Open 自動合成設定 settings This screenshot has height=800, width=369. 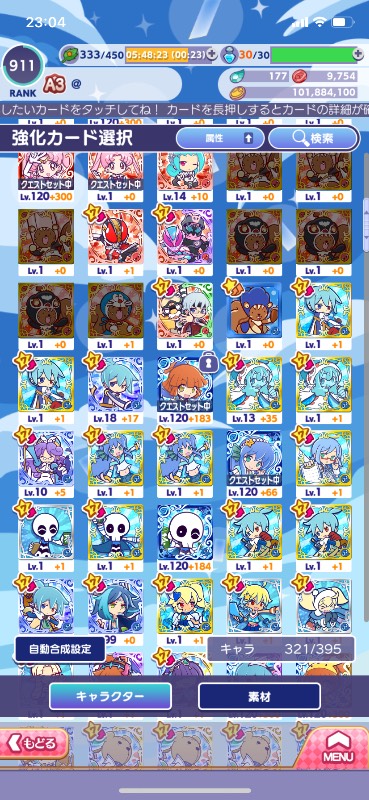pos(60,649)
